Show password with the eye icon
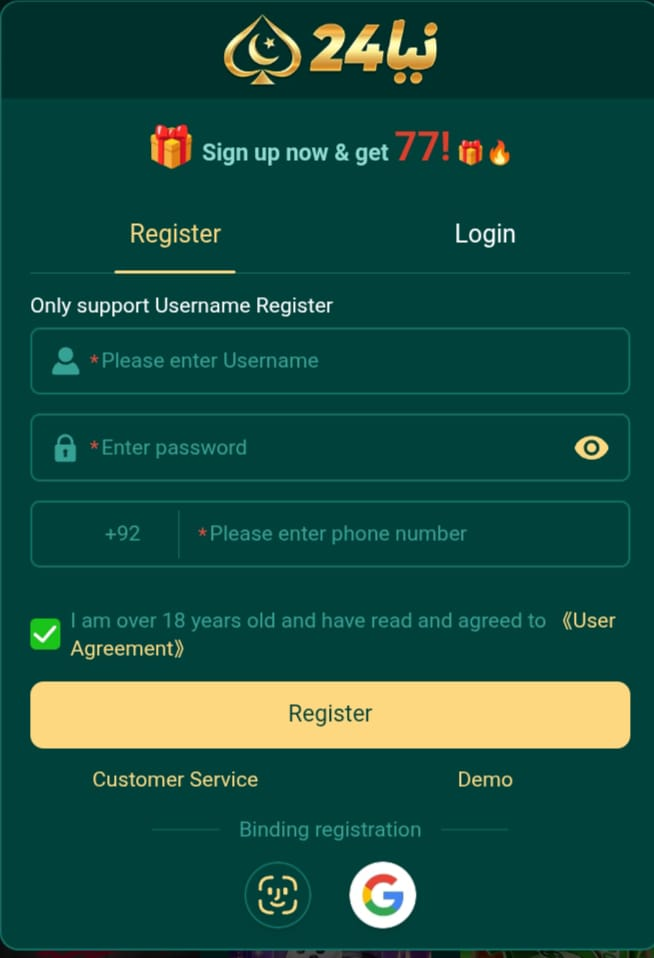The image size is (654, 958). (591, 448)
